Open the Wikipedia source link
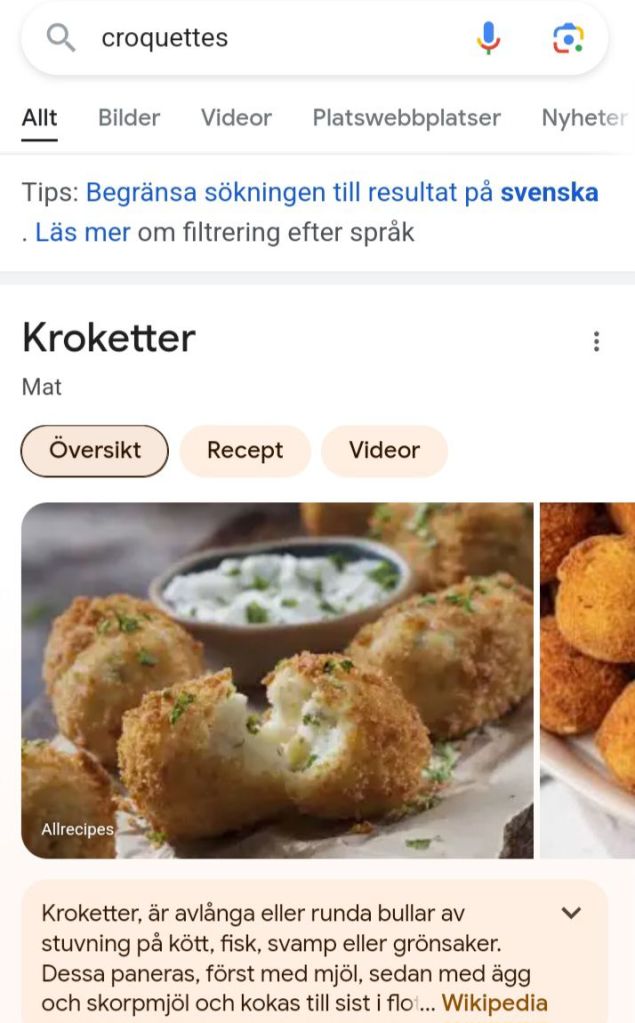The width and height of the screenshot is (635, 1023). [x=495, y=1002]
